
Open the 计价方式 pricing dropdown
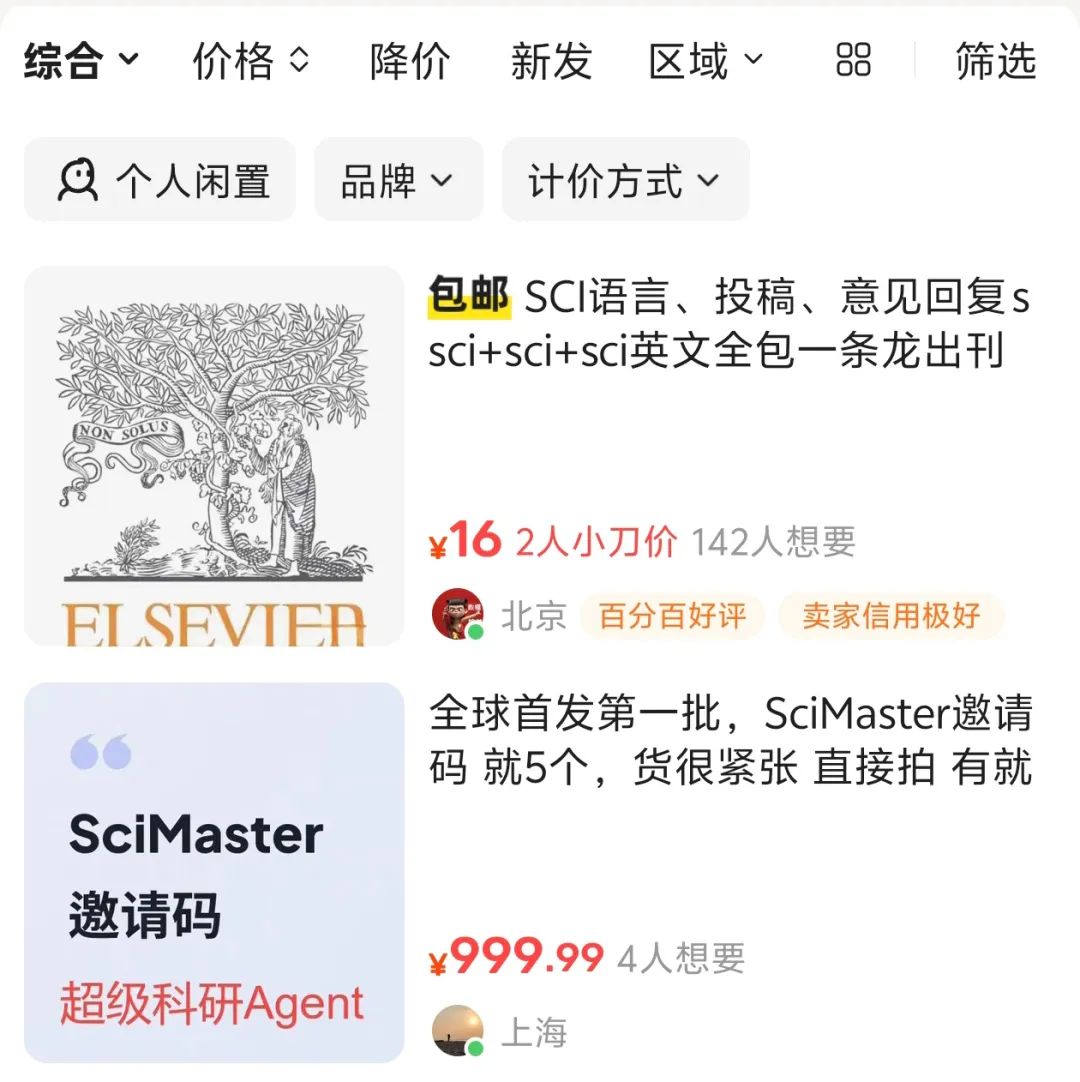[x=624, y=181]
